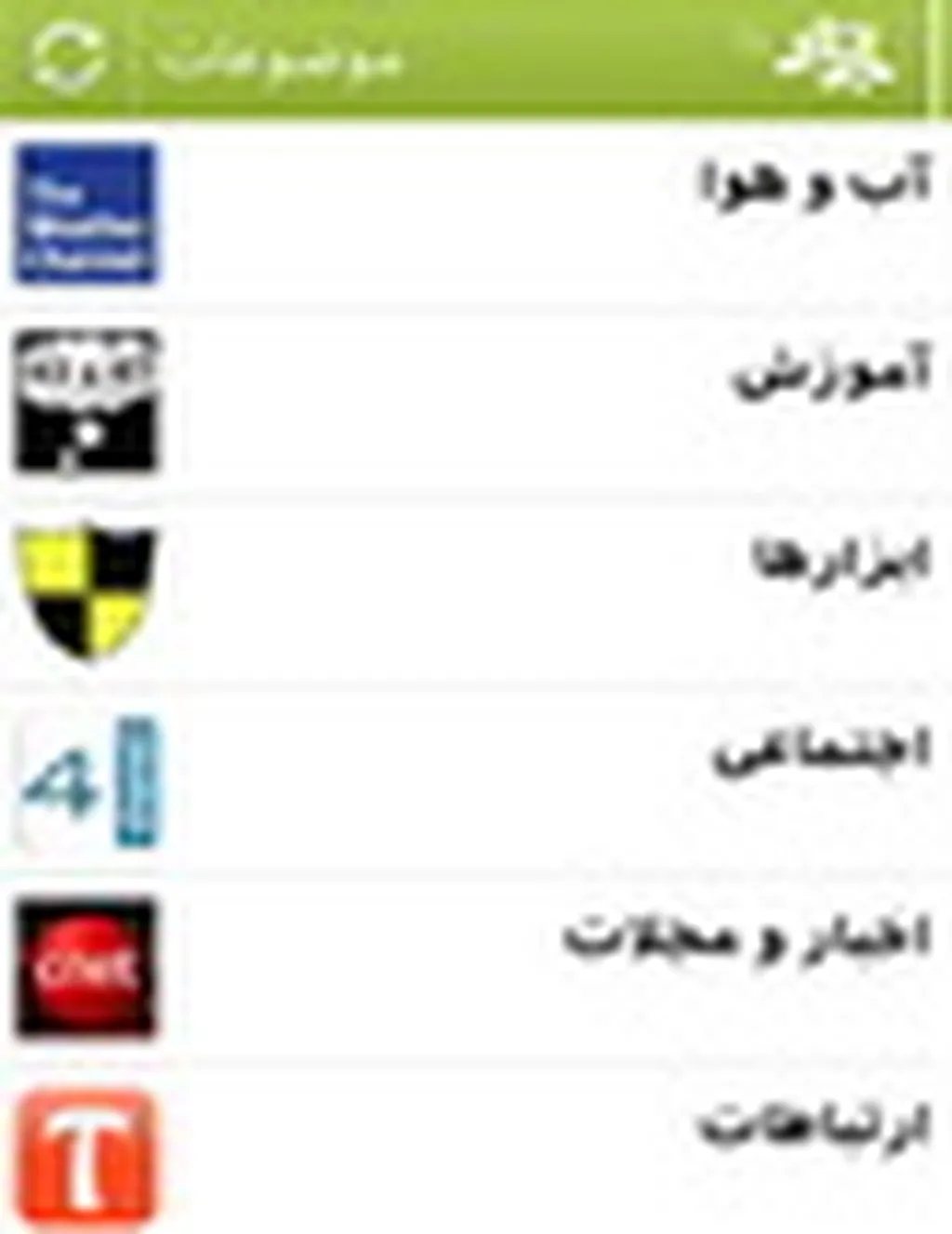Image resolution: width=952 pixels, height=1234 pixels.
Task: Open the آب و هوا category
Action: [476, 214]
